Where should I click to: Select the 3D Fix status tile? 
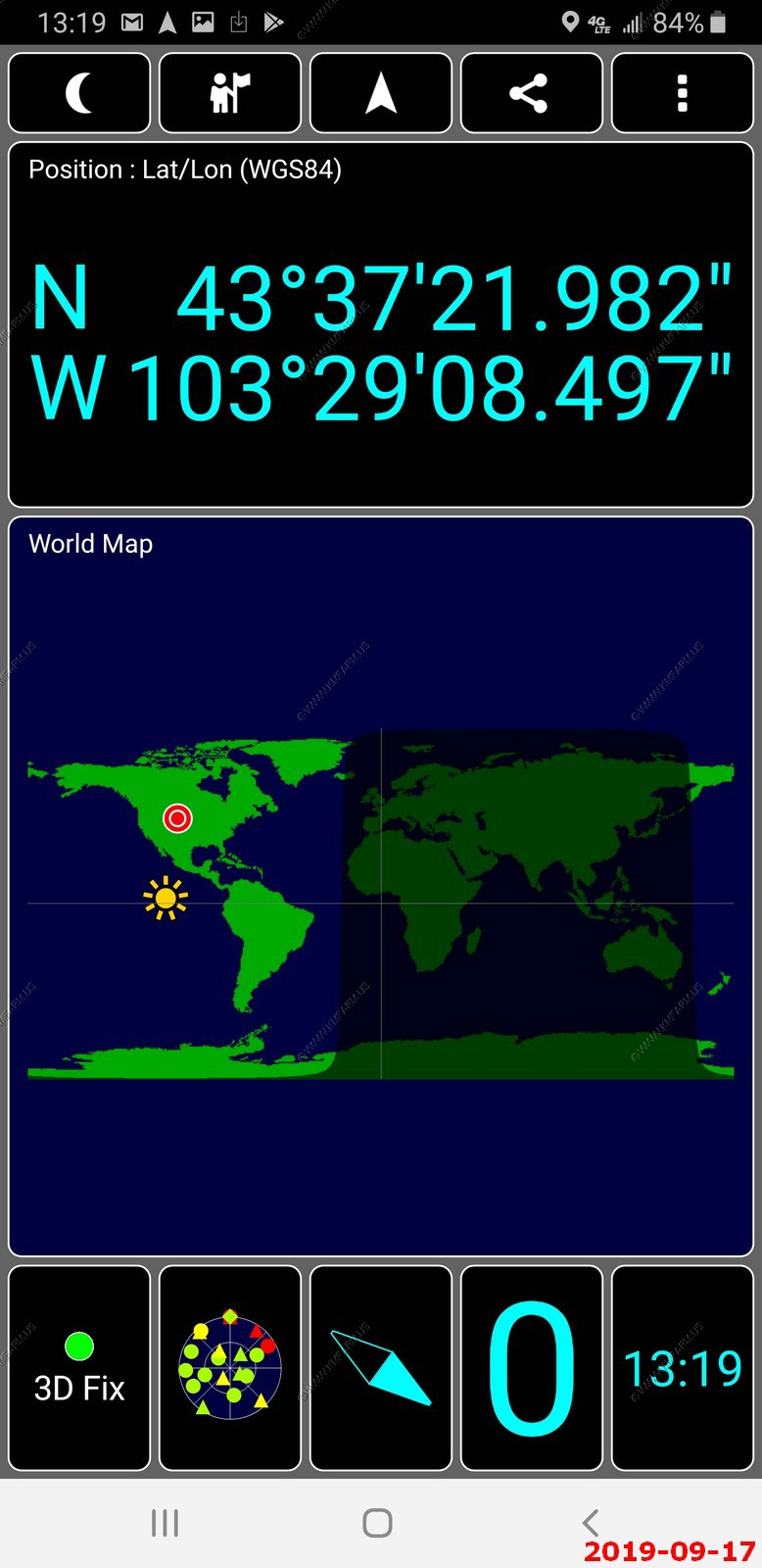click(x=79, y=1368)
